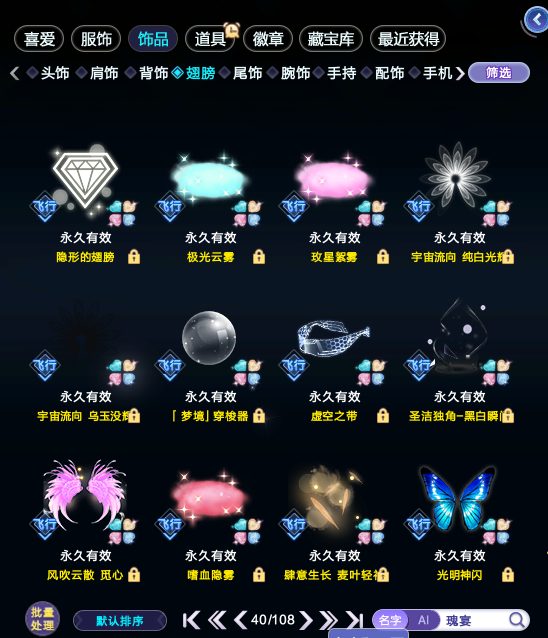Jump to the last page
548x638 pixels.
[x=355, y=620]
